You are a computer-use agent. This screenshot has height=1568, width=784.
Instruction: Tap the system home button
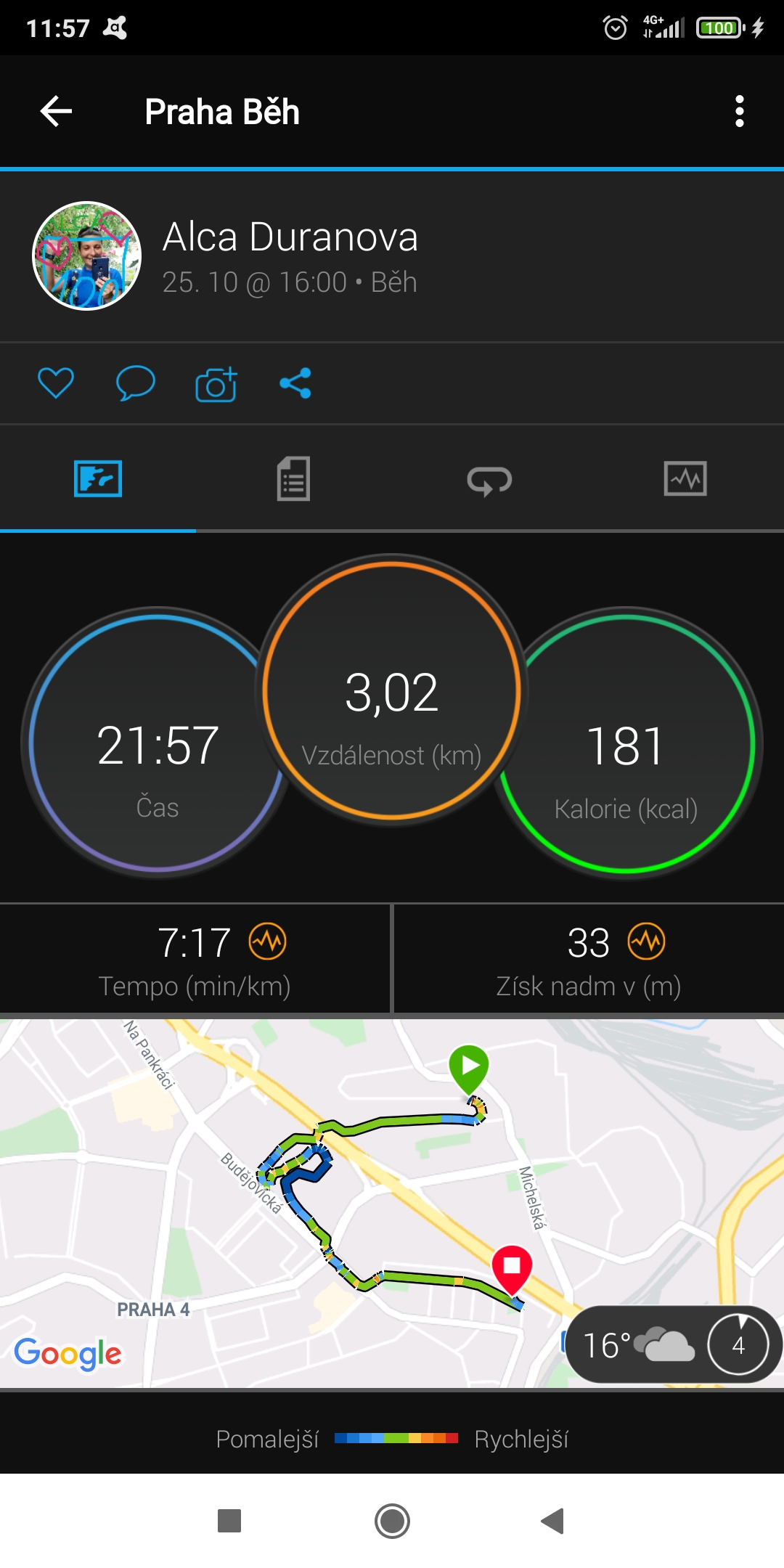(x=392, y=1521)
